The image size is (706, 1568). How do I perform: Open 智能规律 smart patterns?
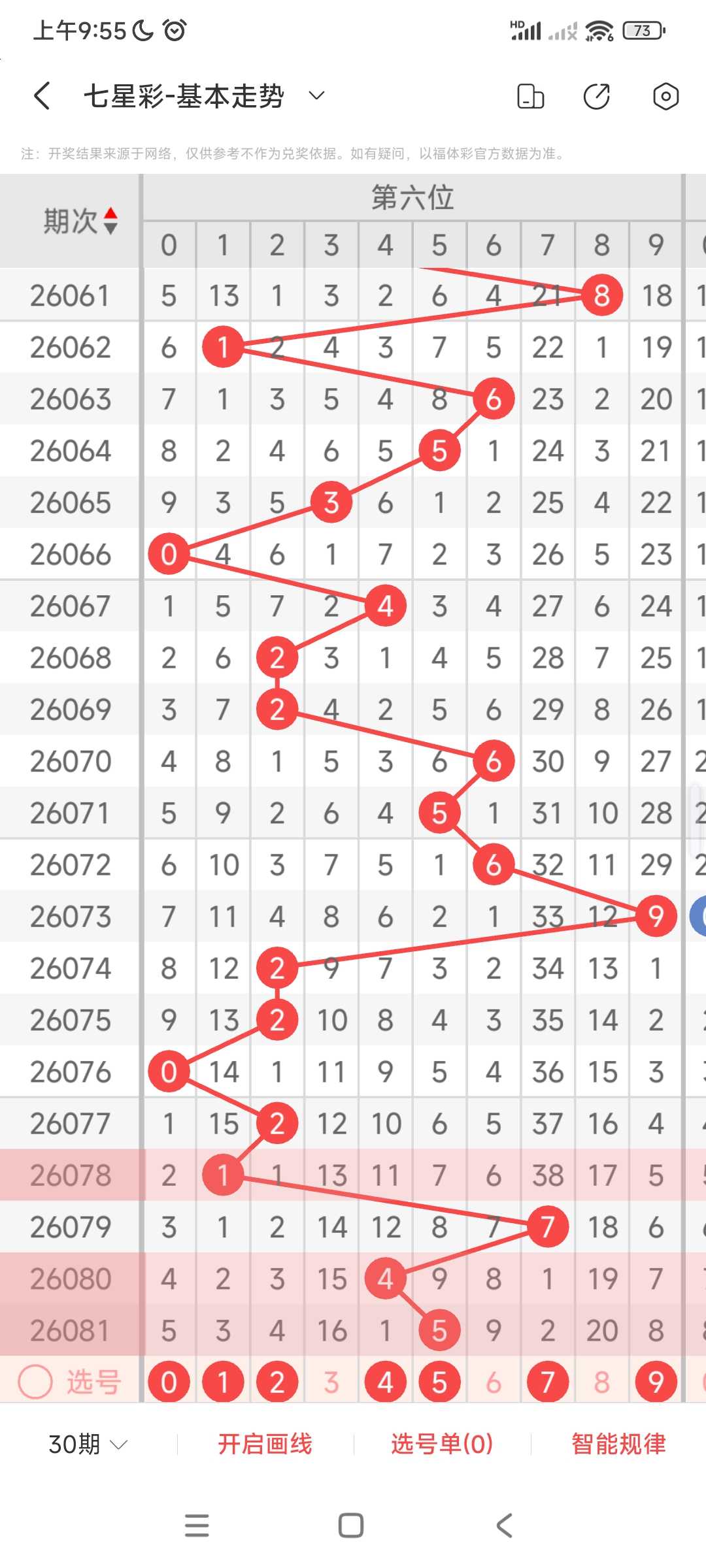(x=618, y=1444)
